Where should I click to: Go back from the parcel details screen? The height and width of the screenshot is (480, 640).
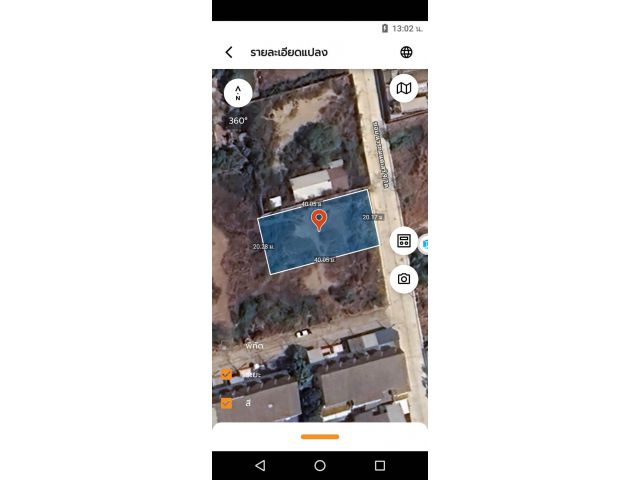pos(229,52)
